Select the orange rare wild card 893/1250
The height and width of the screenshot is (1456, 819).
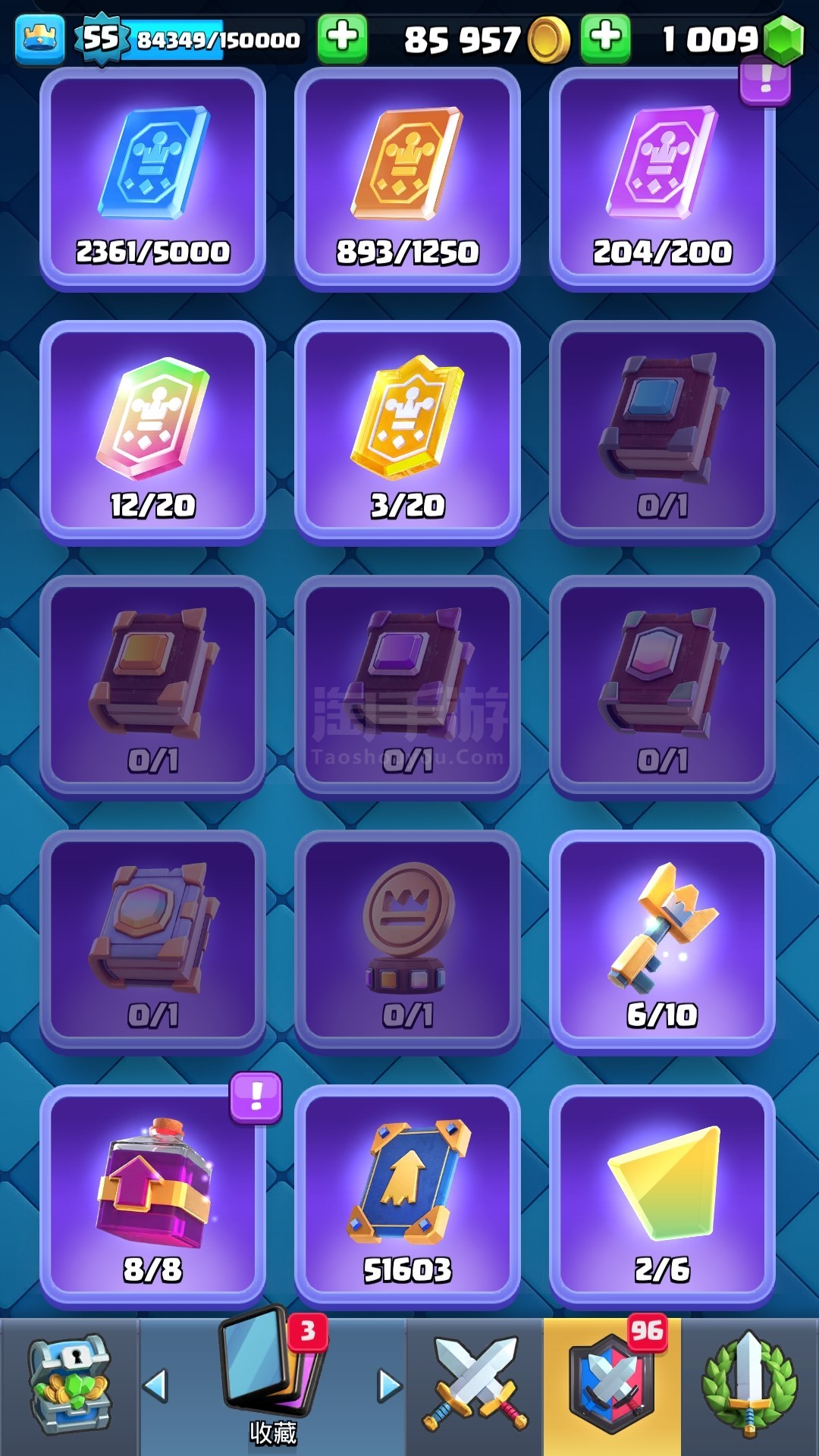tap(407, 179)
